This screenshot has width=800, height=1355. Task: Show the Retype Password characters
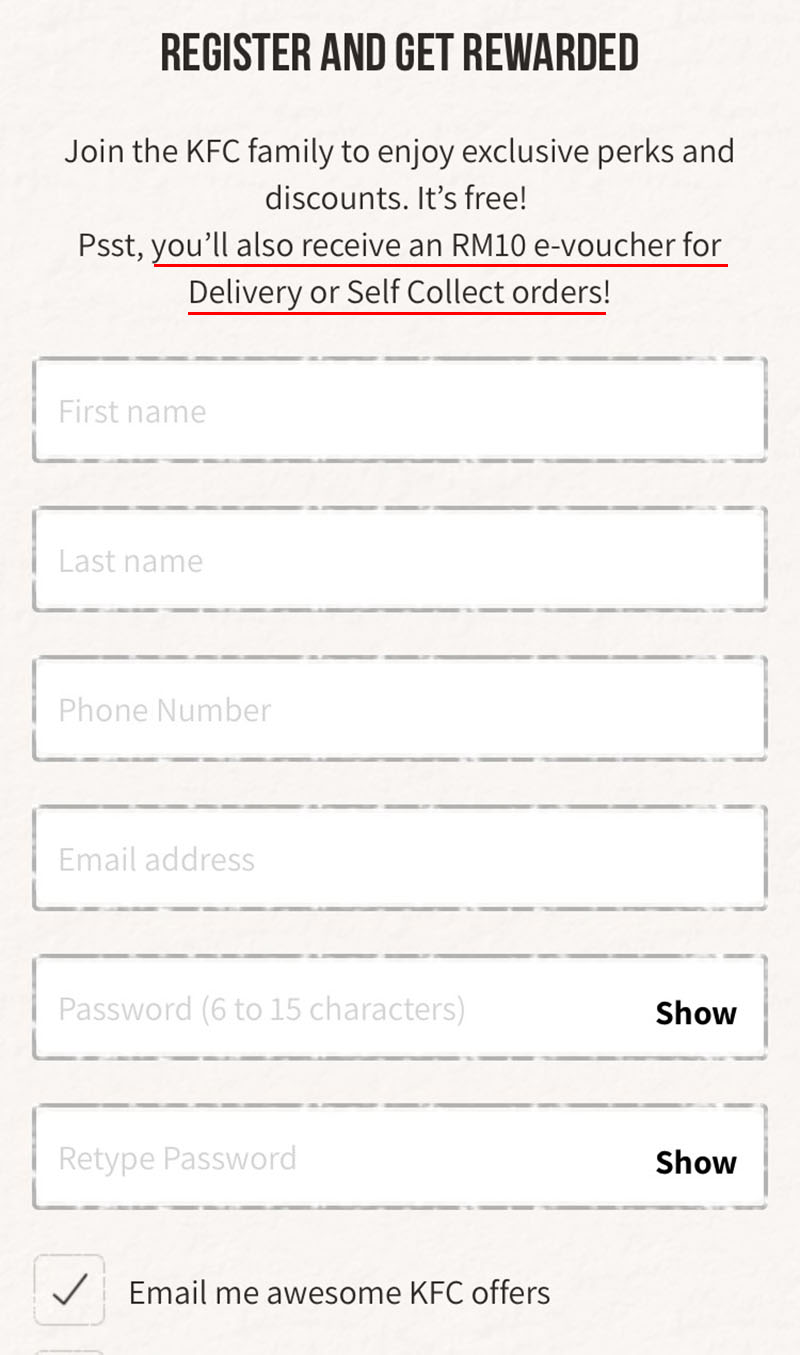click(x=696, y=1162)
